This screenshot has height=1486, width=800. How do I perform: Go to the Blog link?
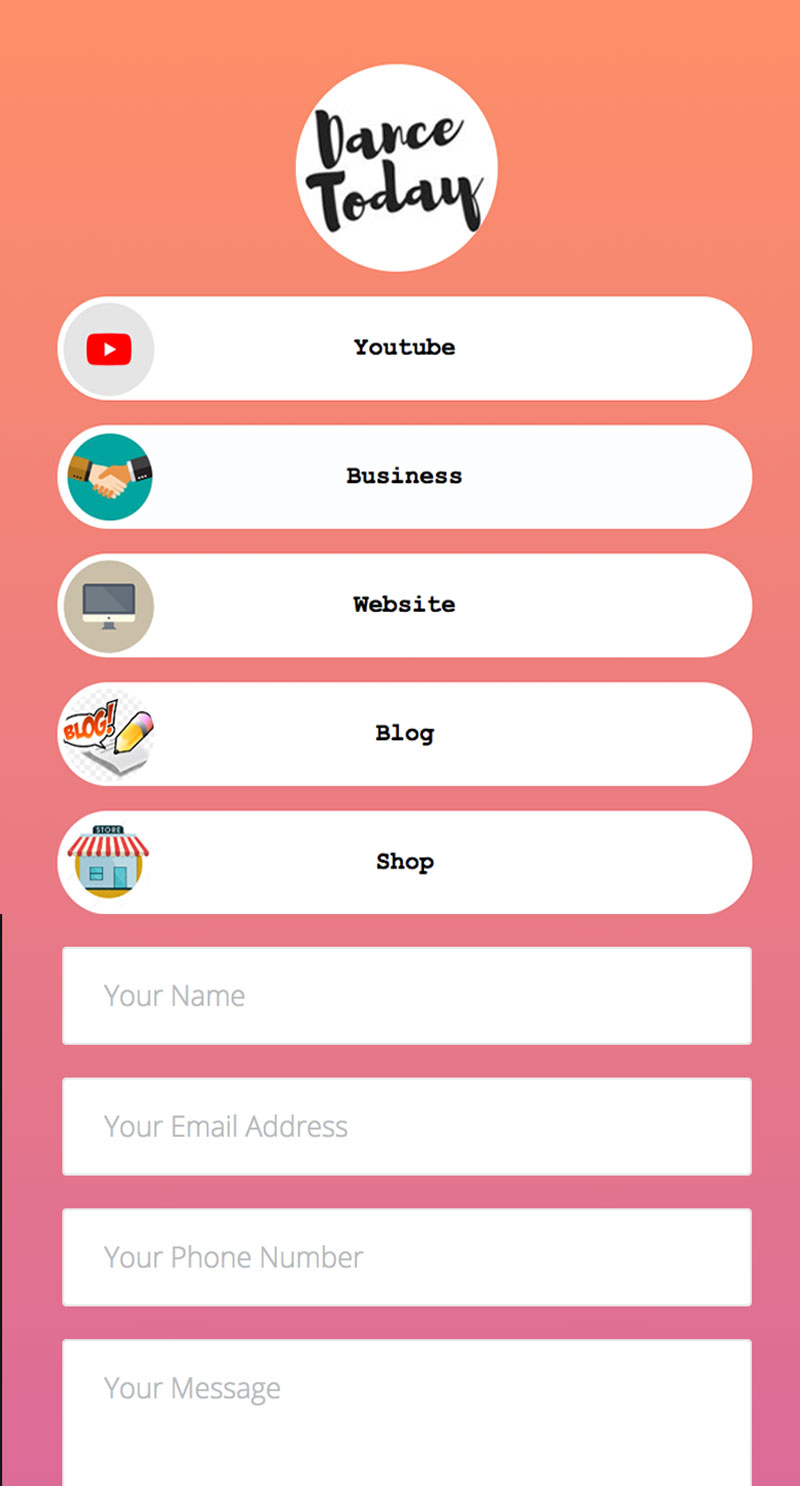(404, 734)
